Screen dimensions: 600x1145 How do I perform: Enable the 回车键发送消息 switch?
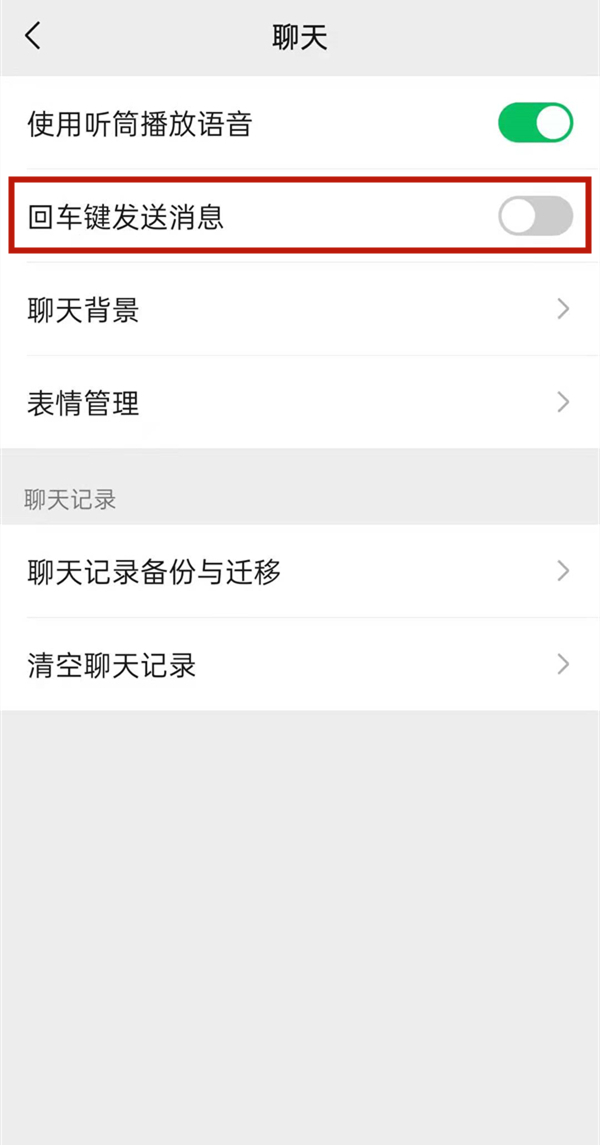click(535, 216)
